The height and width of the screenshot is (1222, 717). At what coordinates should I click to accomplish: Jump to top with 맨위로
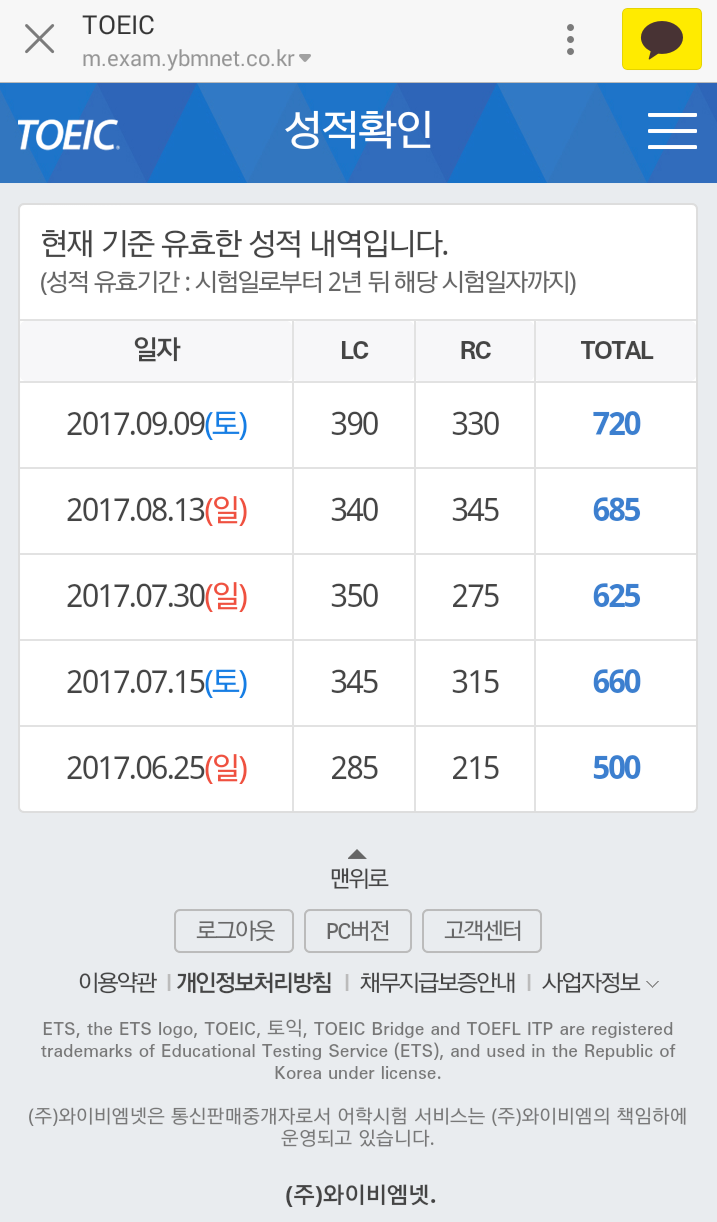point(358,869)
